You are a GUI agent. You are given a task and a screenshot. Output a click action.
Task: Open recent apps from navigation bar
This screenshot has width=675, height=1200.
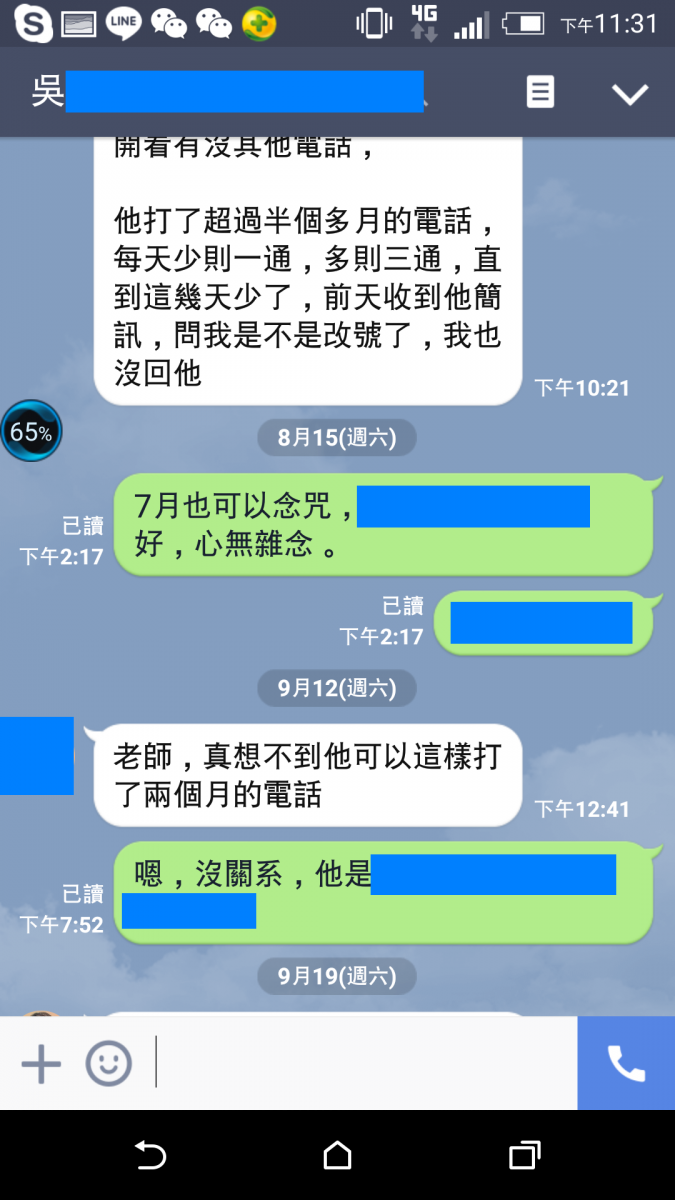click(x=524, y=1156)
